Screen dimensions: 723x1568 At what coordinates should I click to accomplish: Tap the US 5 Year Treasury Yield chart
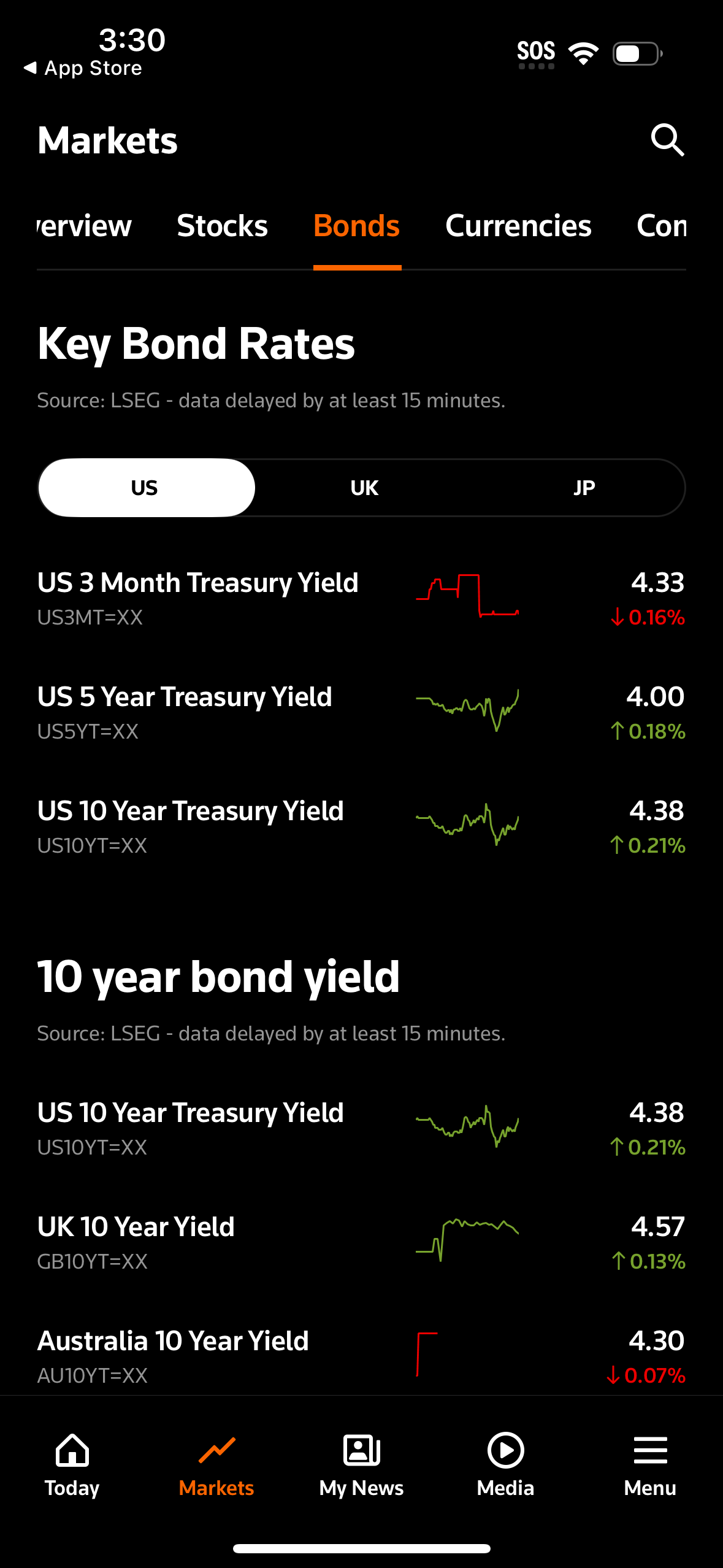coord(468,709)
